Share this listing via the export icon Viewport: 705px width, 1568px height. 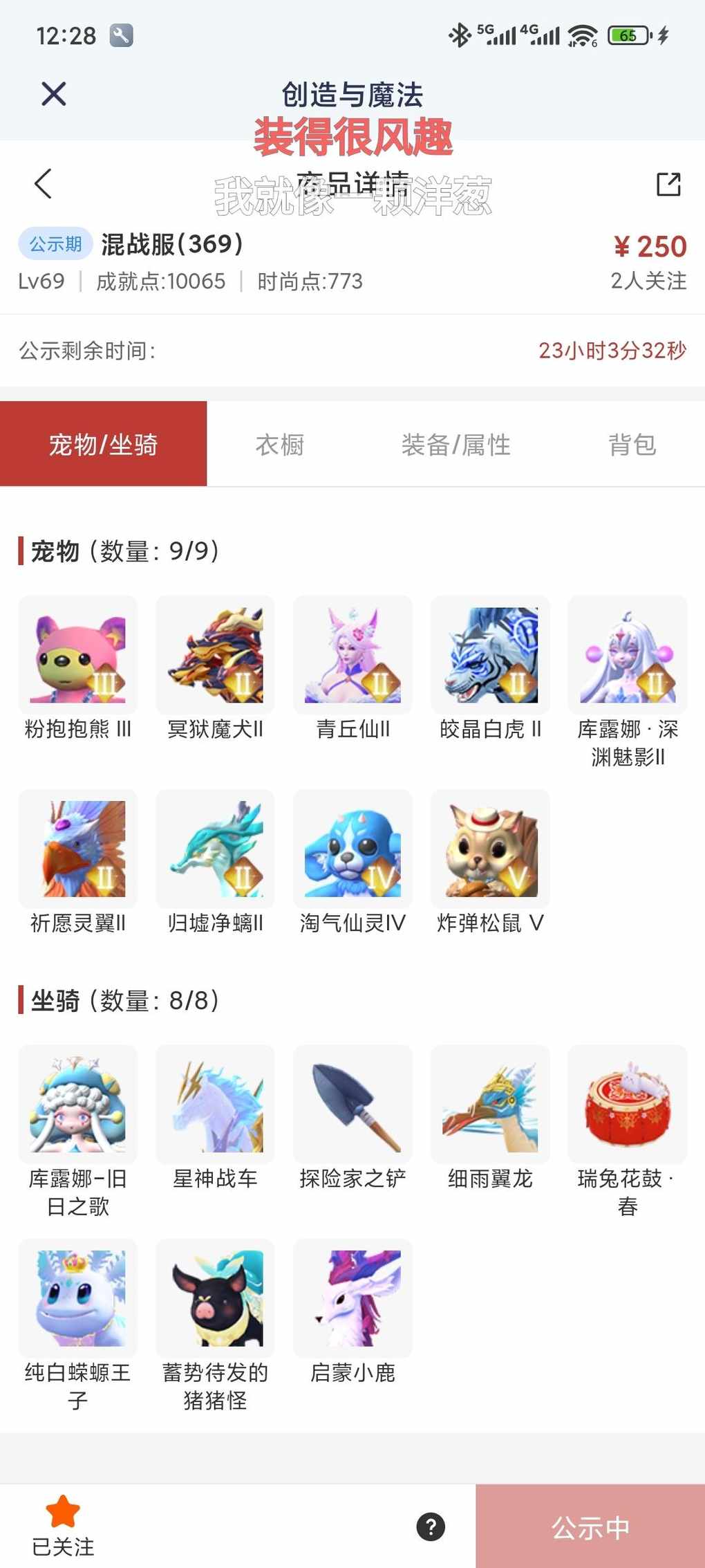(668, 184)
